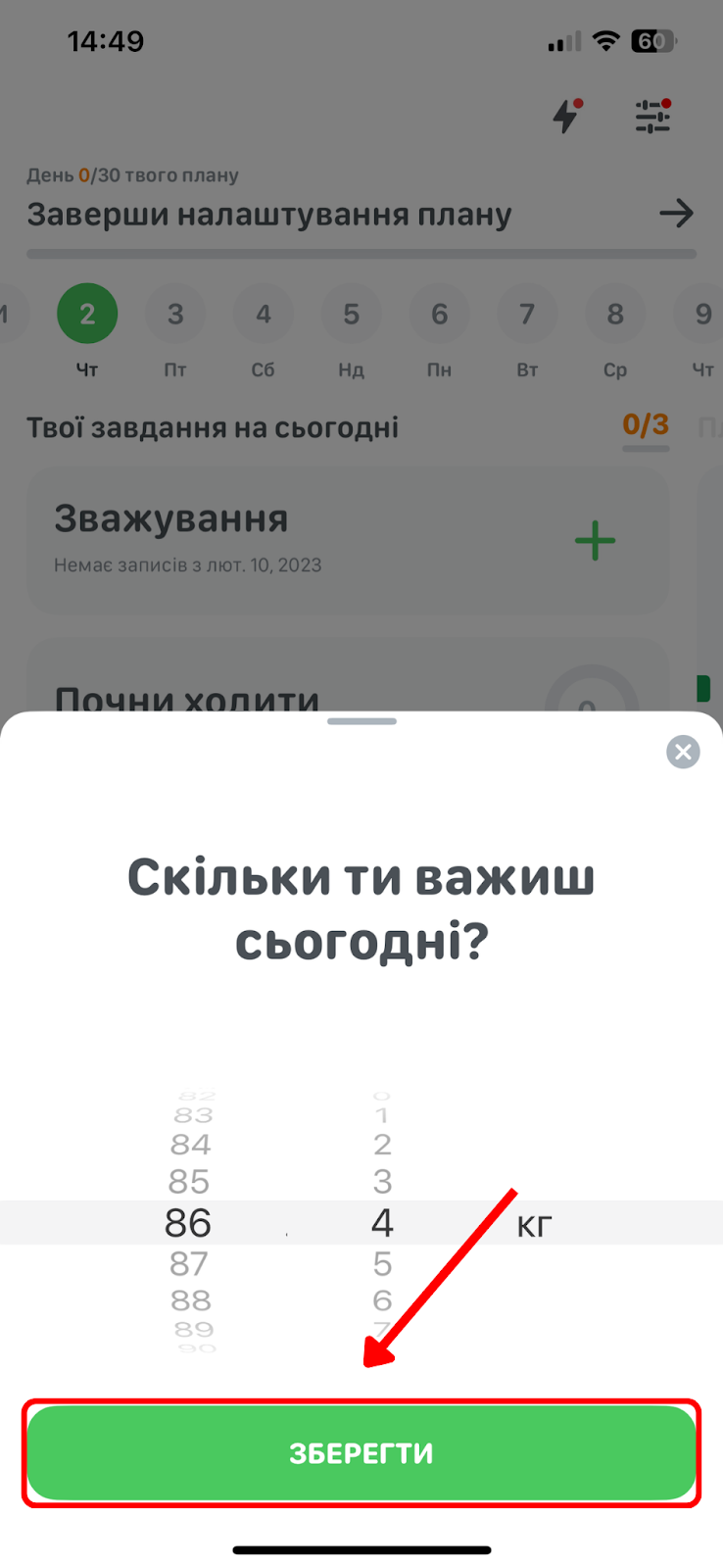Set the decimal value to 2
Image resolution: width=723 pixels, height=1568 pixels.
point(382,1145)
